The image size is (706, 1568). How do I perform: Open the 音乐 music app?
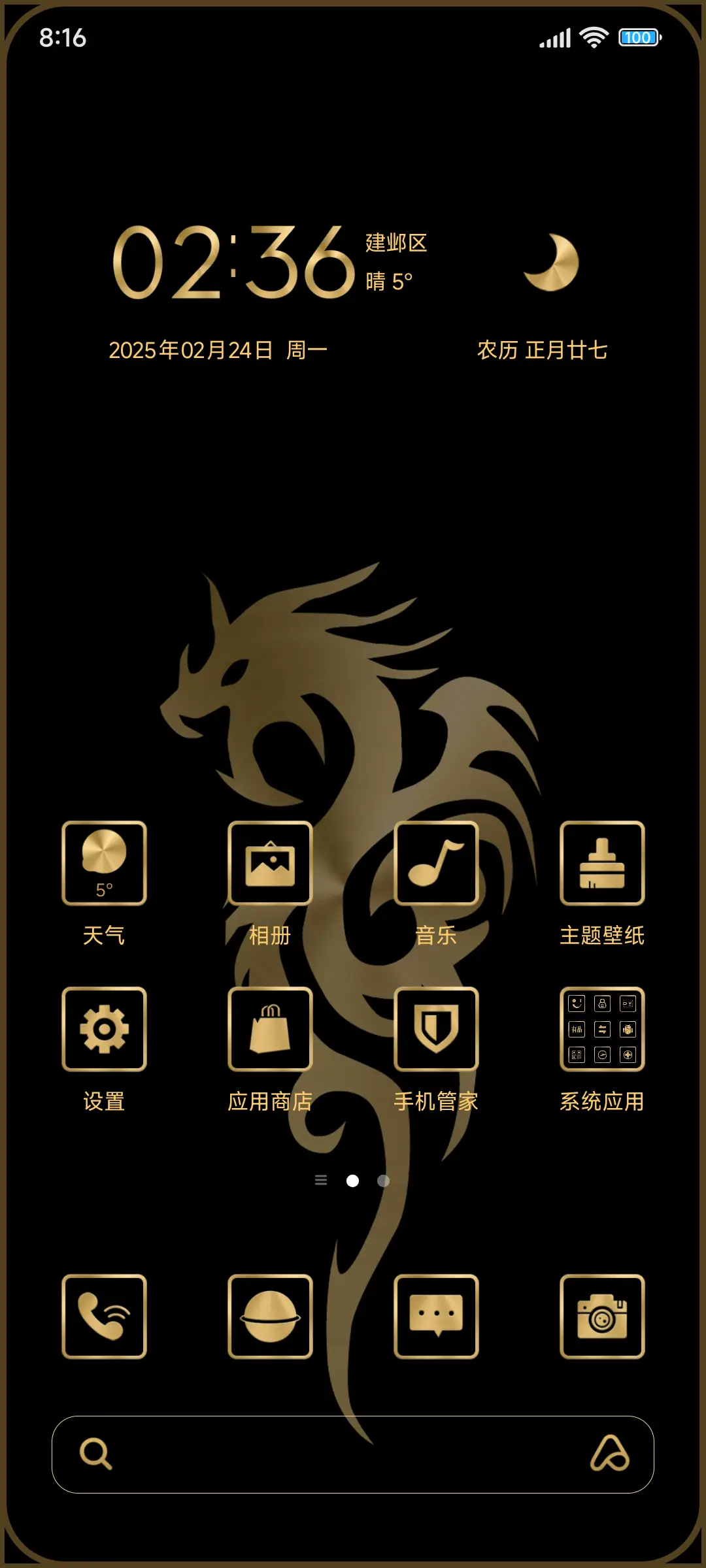435,864
